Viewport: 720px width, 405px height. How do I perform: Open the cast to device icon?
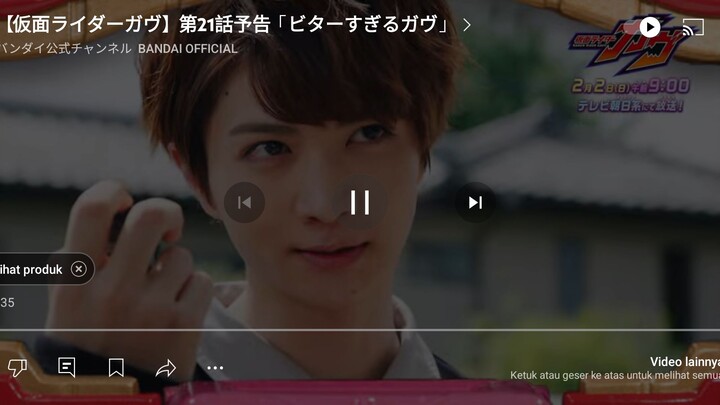coord(693,27)
